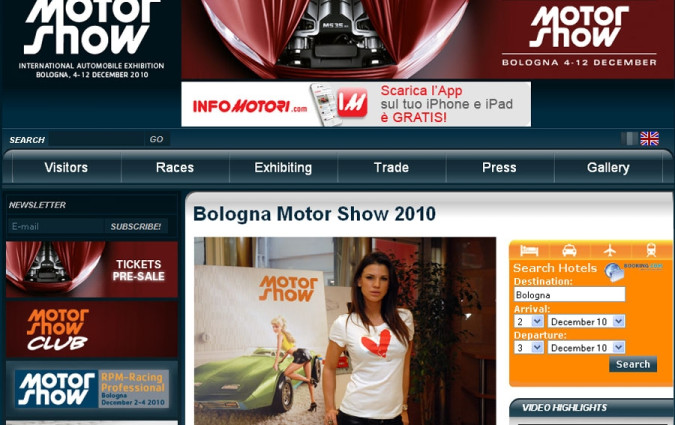Edit the hotel Destination field
Viewport: 675px width, 425px height.
click(569, 295)
